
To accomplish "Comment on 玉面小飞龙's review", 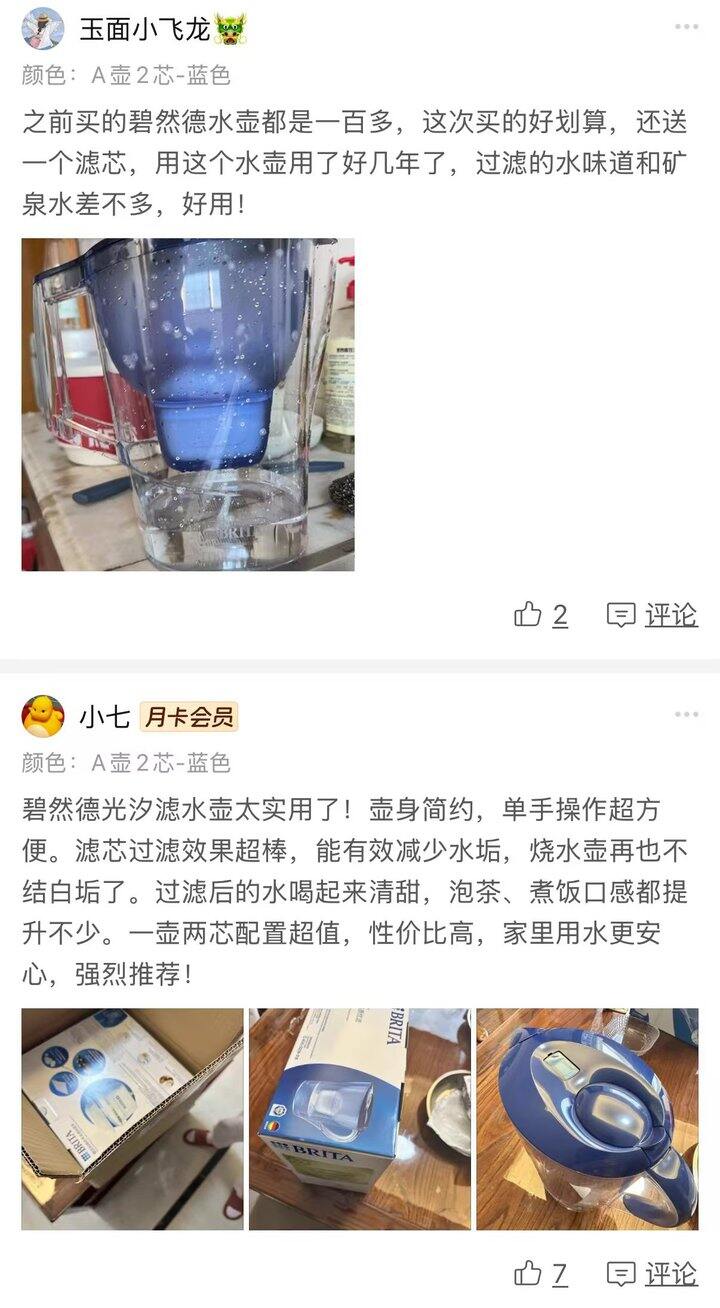I will coord(652,615).
